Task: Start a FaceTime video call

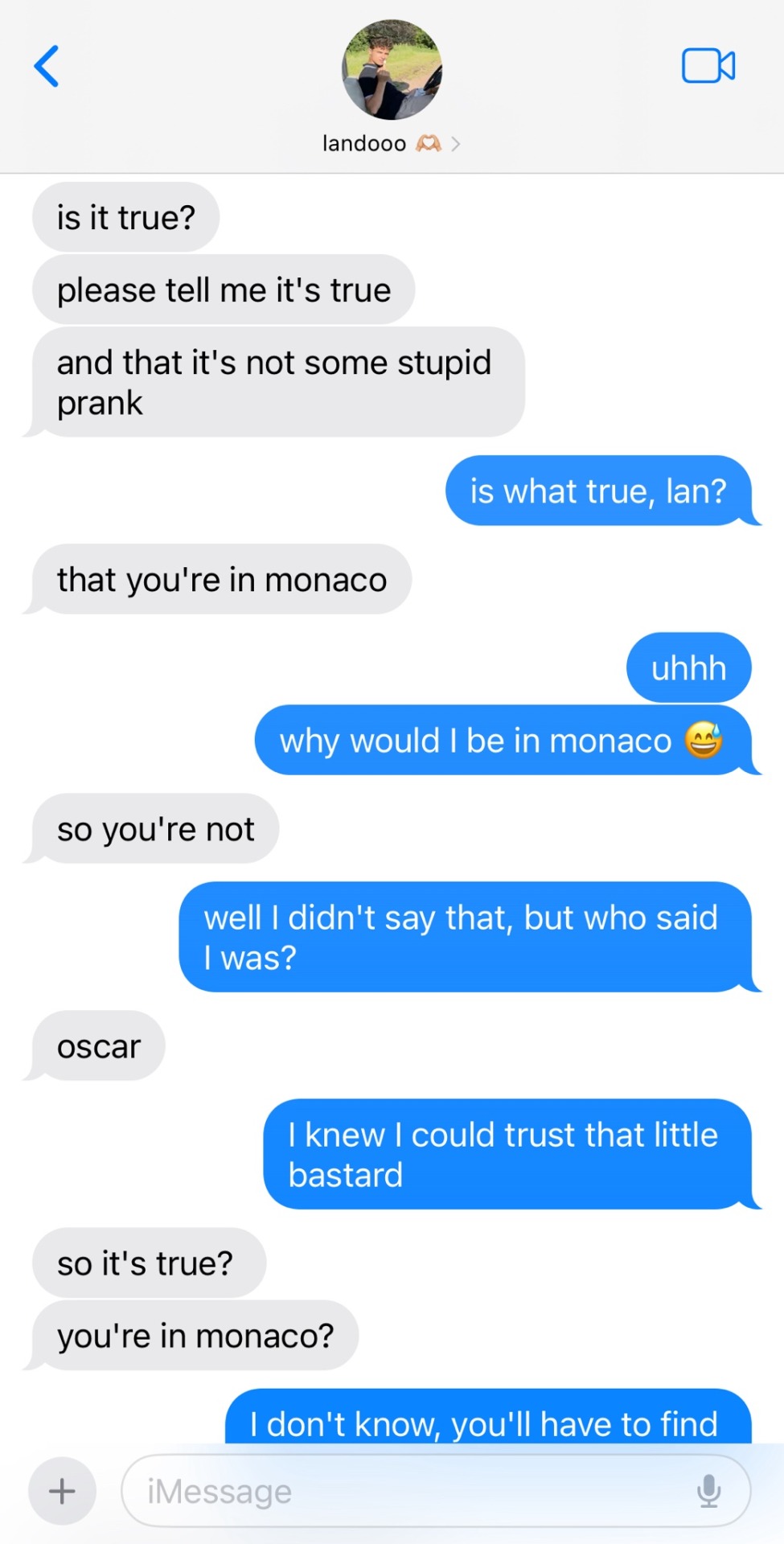Action: (x=708, y=66)
